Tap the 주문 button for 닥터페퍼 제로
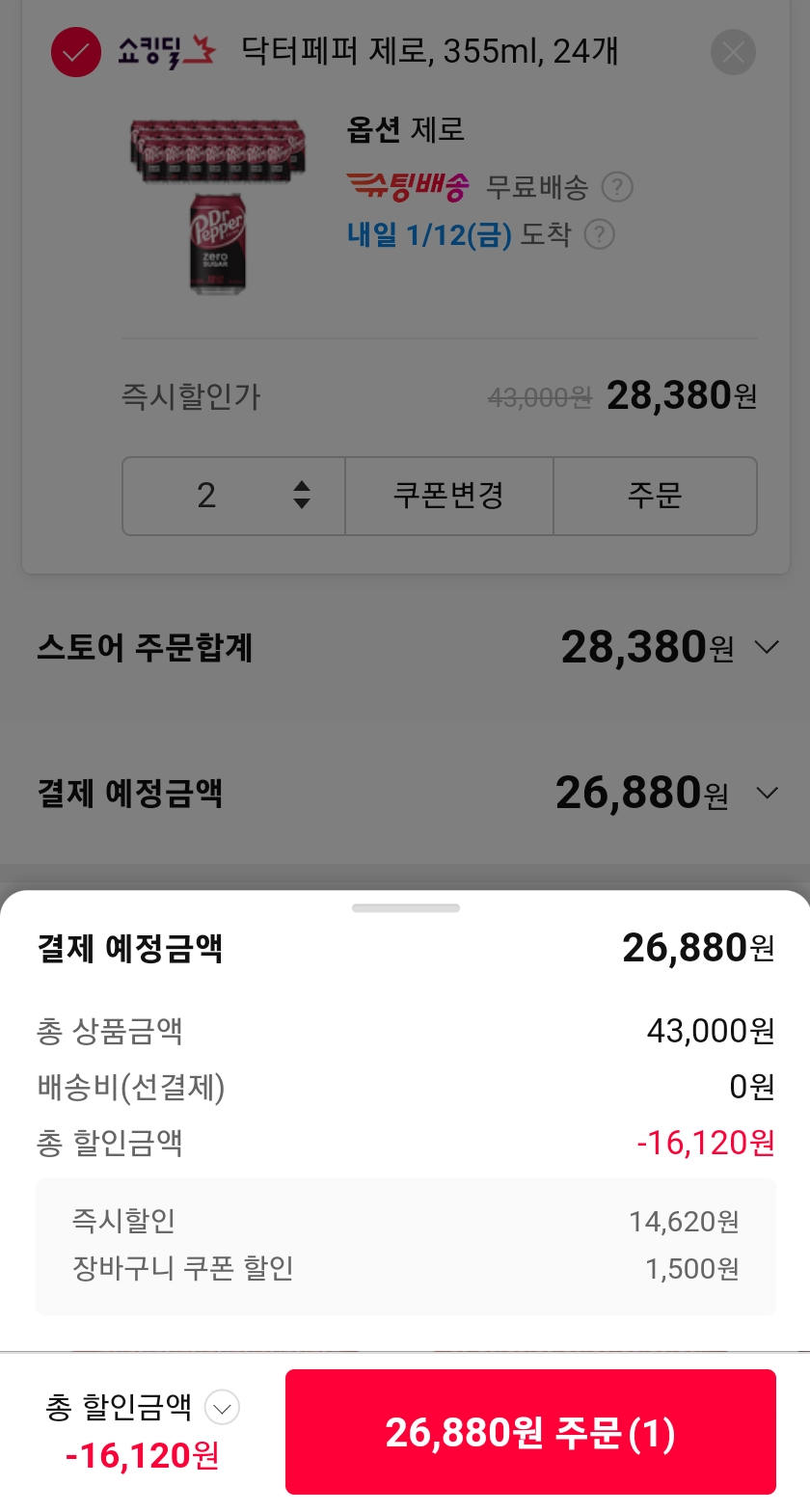The image size is (810, 1512). tap(655, 496)
